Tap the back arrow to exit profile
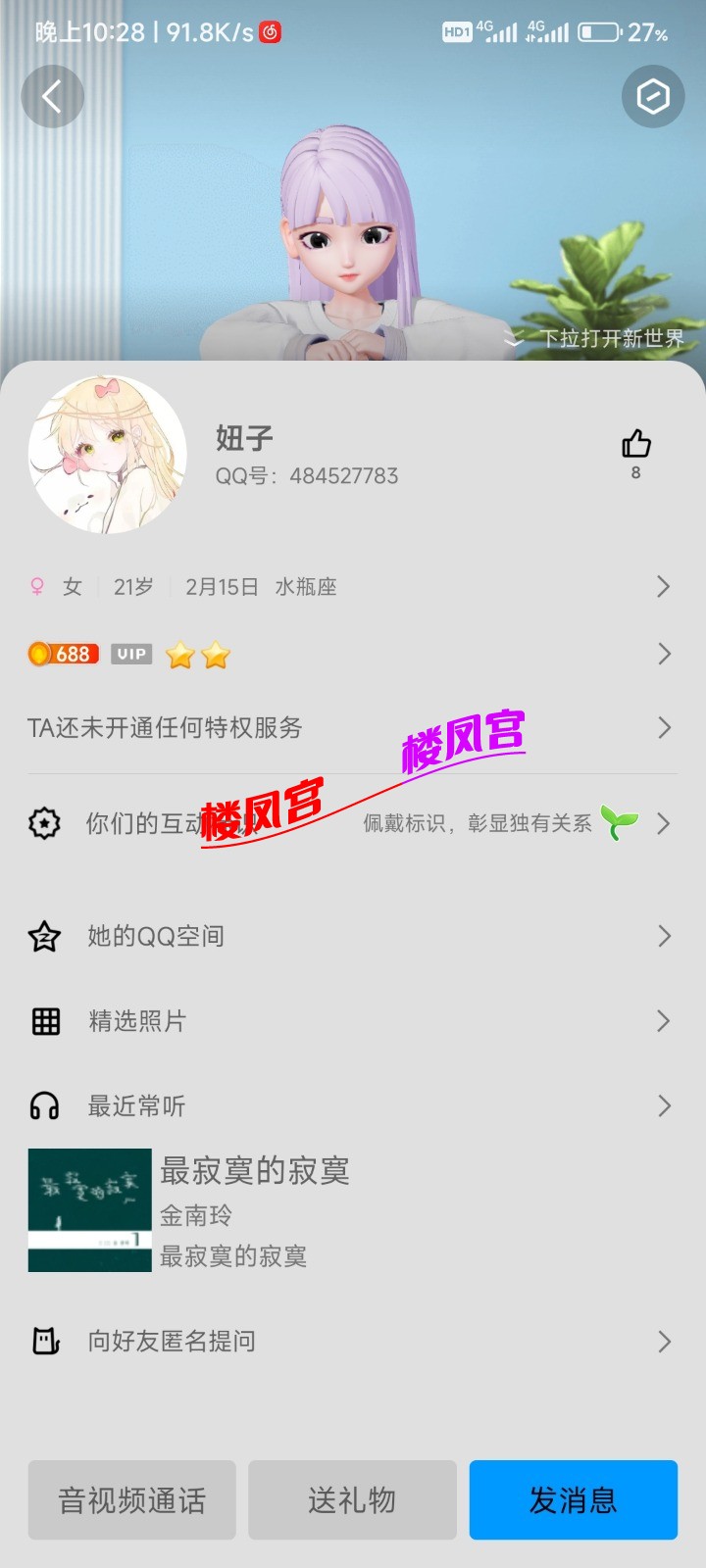 (53, 96)
